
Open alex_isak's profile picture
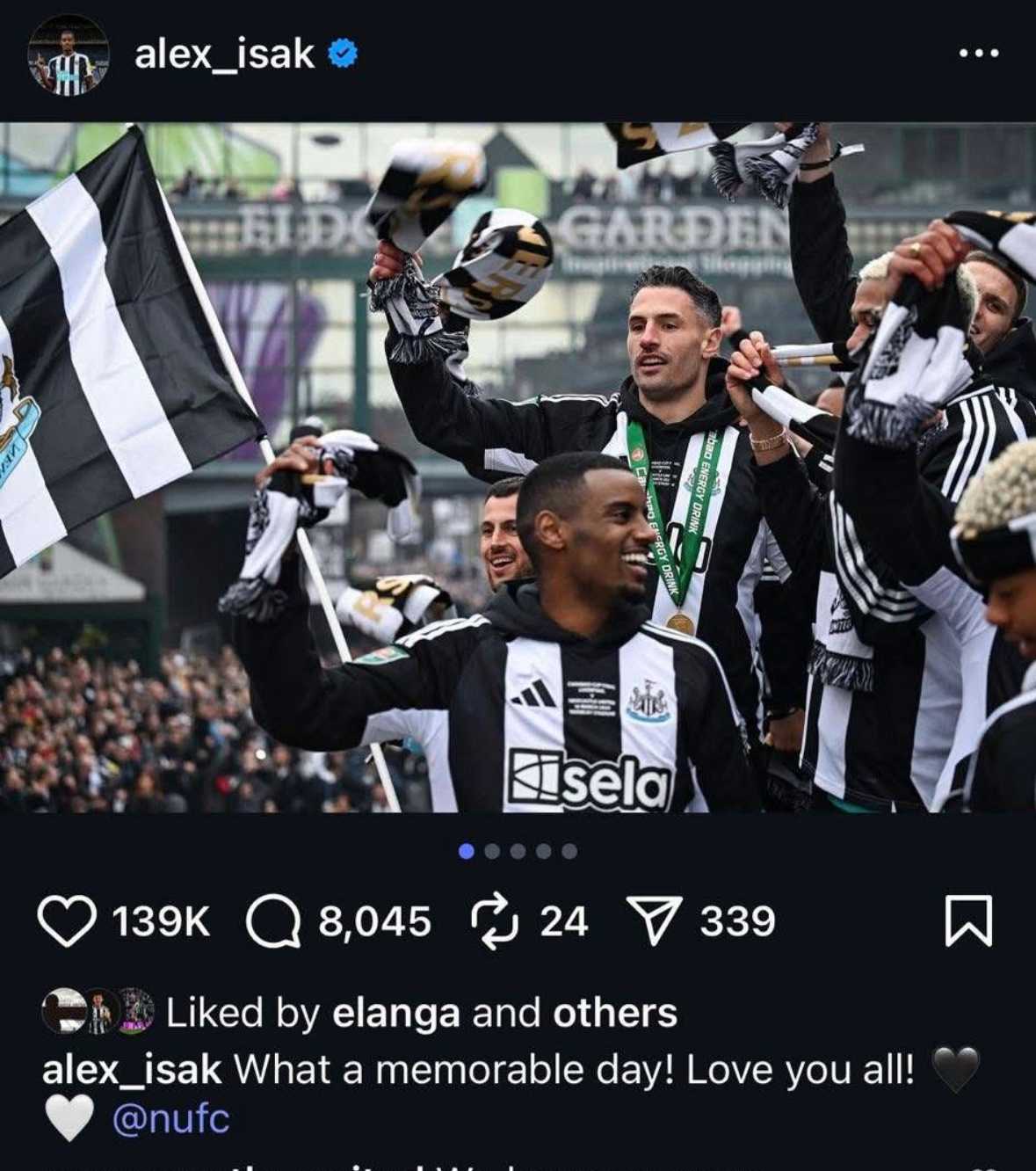click(x=69, y=55)
